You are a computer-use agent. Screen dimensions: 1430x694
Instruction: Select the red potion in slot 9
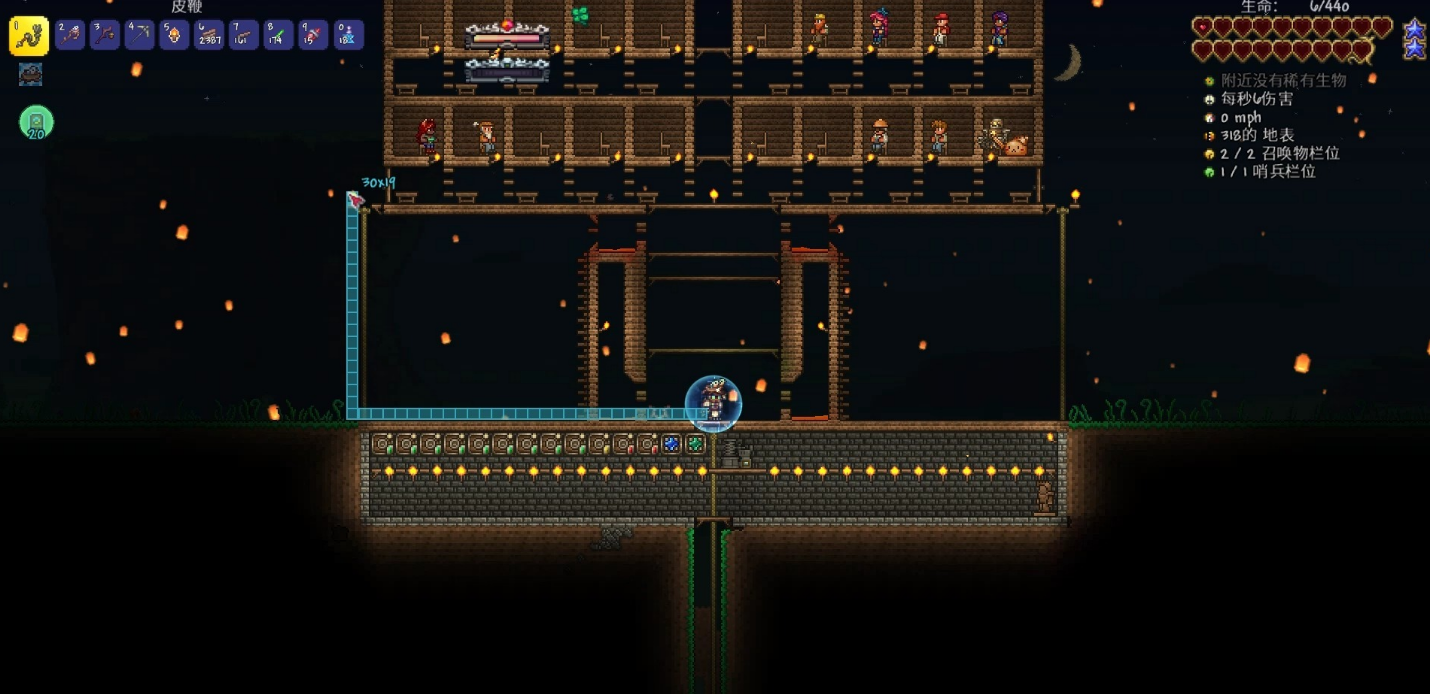tap(314, 35)
